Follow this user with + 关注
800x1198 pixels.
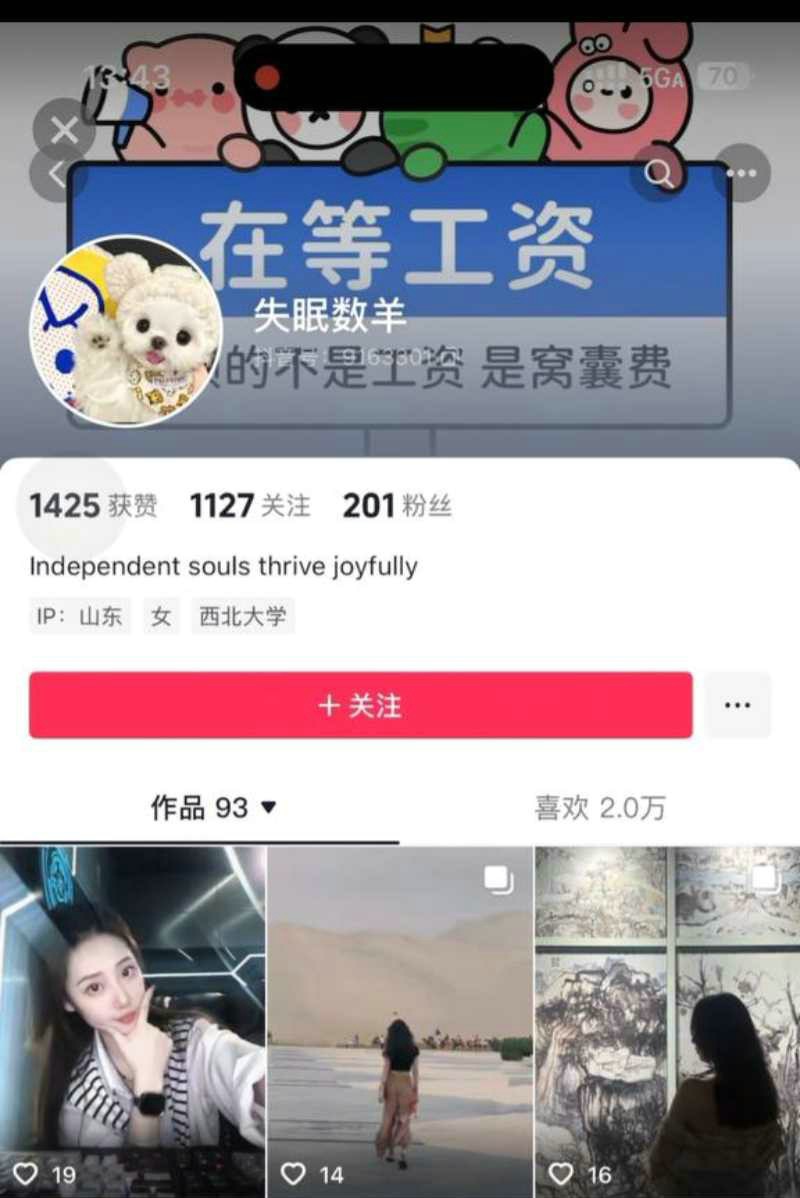(x=360, y=706)
